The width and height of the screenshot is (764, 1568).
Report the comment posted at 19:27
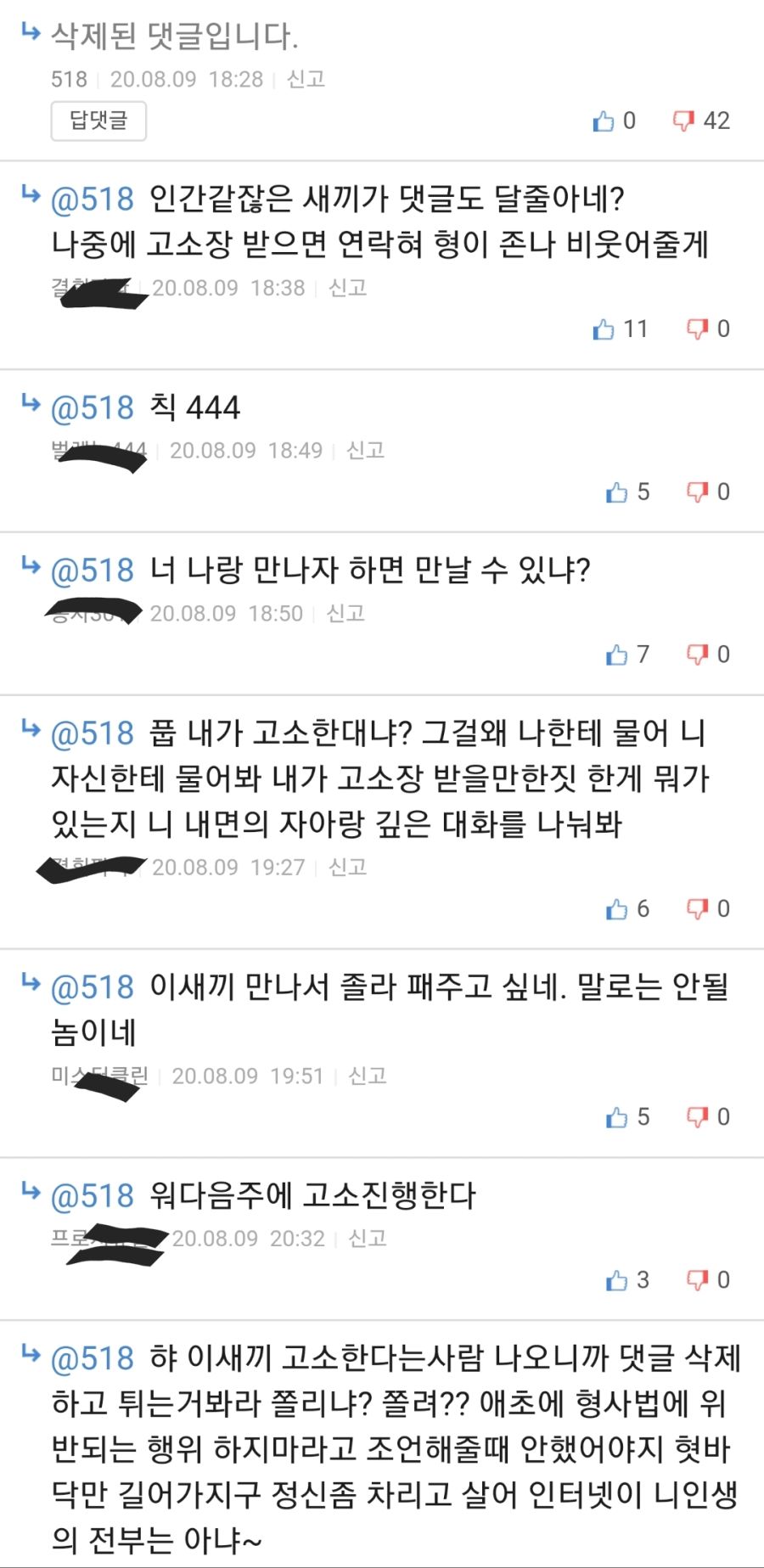pos(347,867)
